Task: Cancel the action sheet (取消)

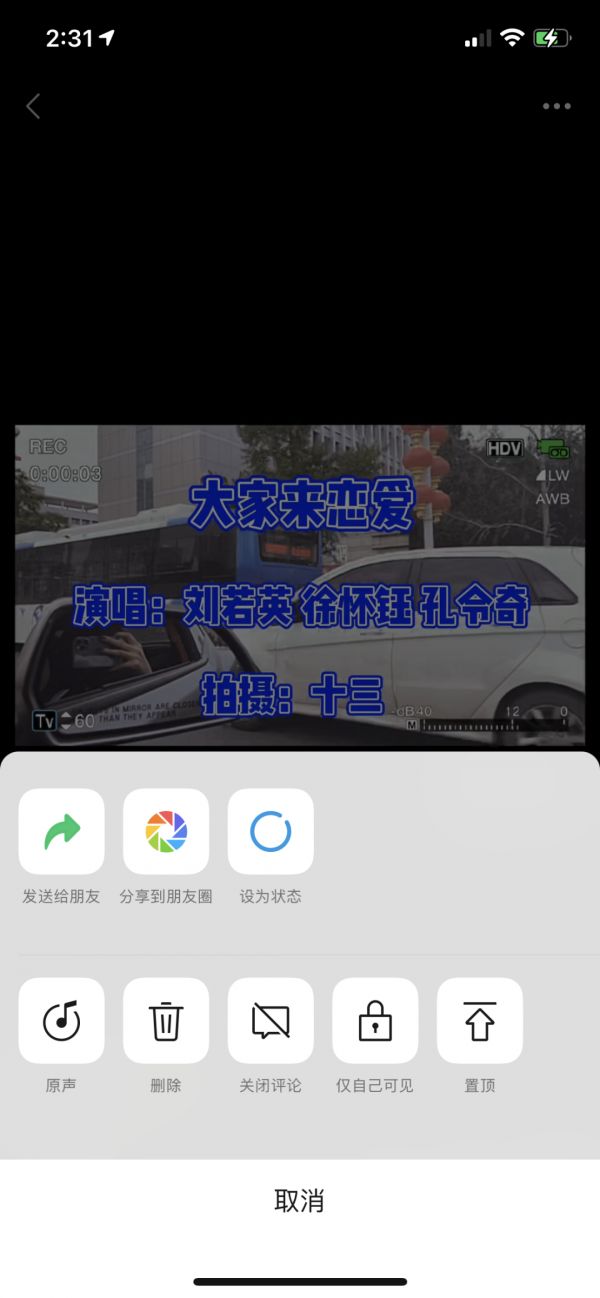Action: [x=299, y=1201]
